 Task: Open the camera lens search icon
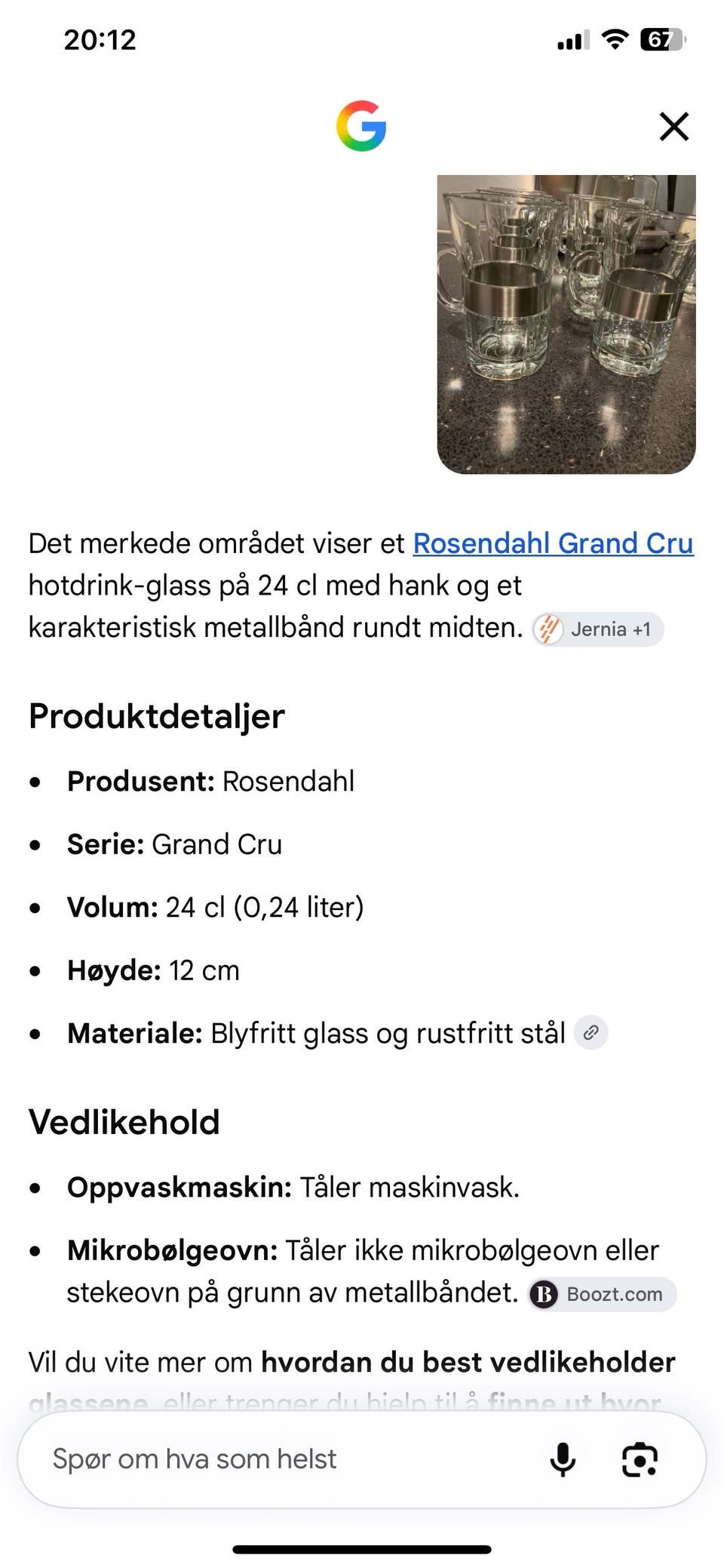pyautogui.click(x=640, y=1459)
